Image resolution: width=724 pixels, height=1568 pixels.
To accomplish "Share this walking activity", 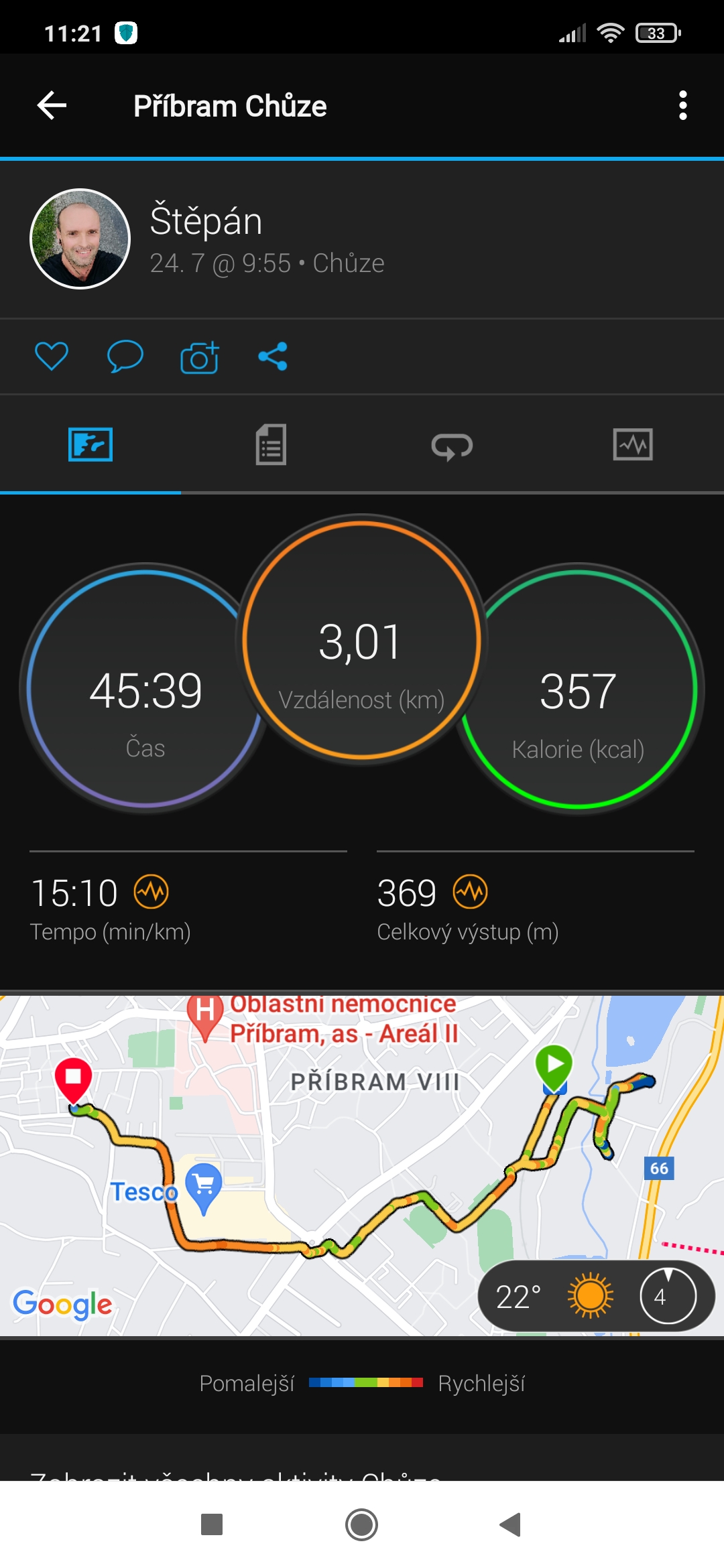I will point(273,356).
